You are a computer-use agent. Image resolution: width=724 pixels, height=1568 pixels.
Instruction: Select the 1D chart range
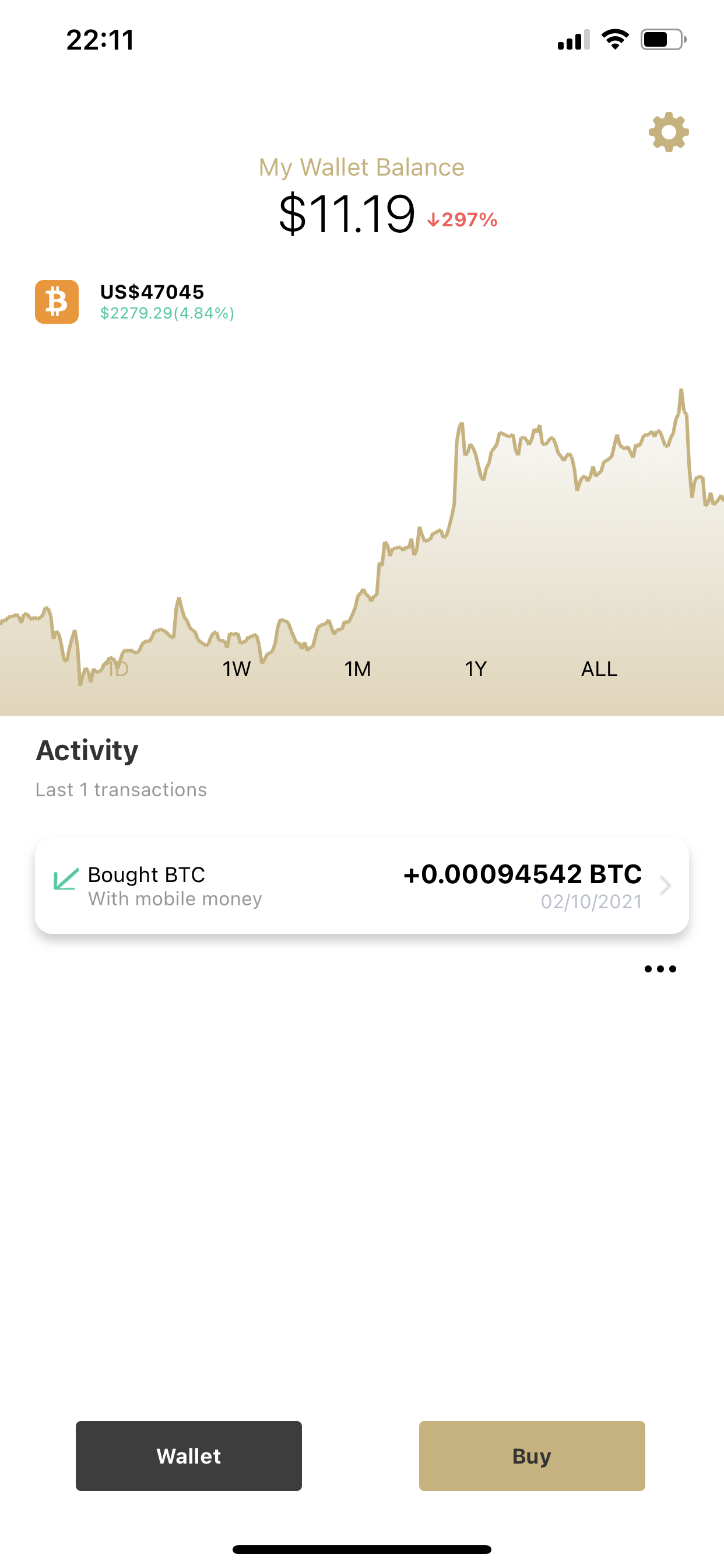(117, 669)
